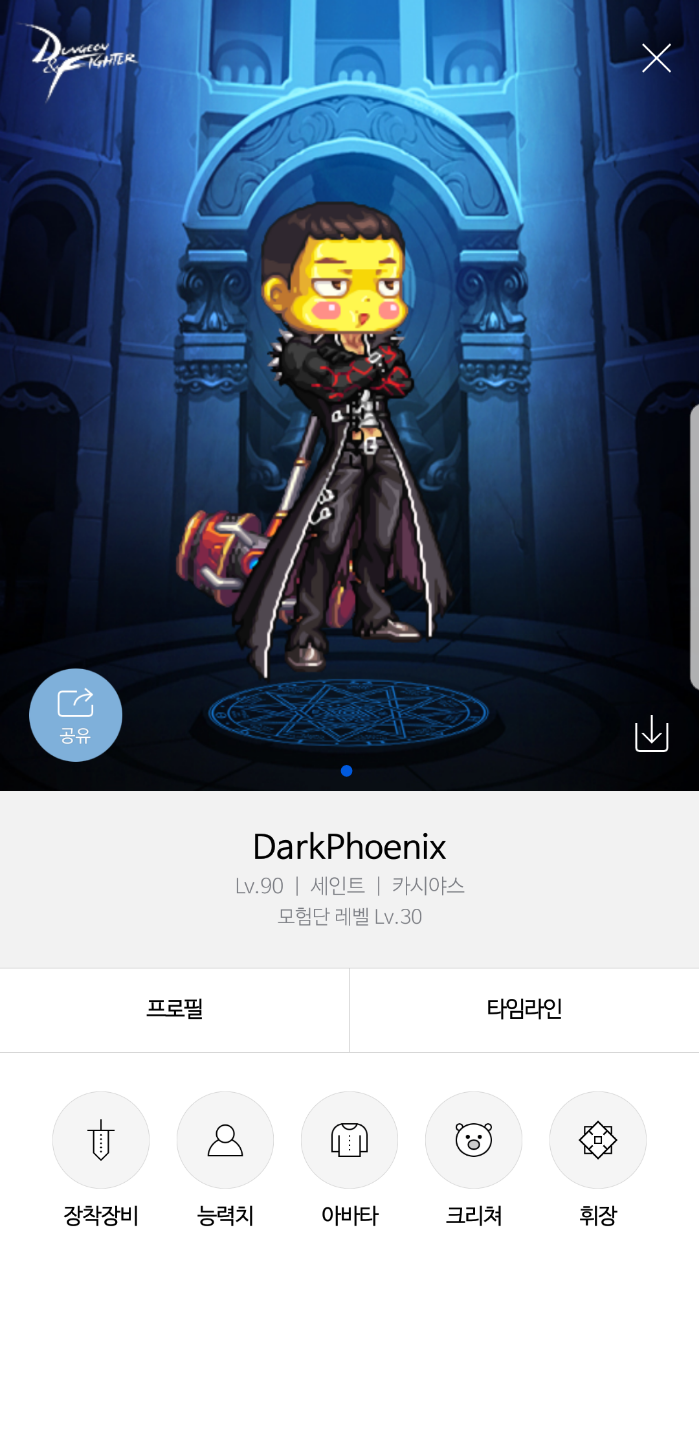
Task: View 능력치 character stats
Action: (225, 1141)
